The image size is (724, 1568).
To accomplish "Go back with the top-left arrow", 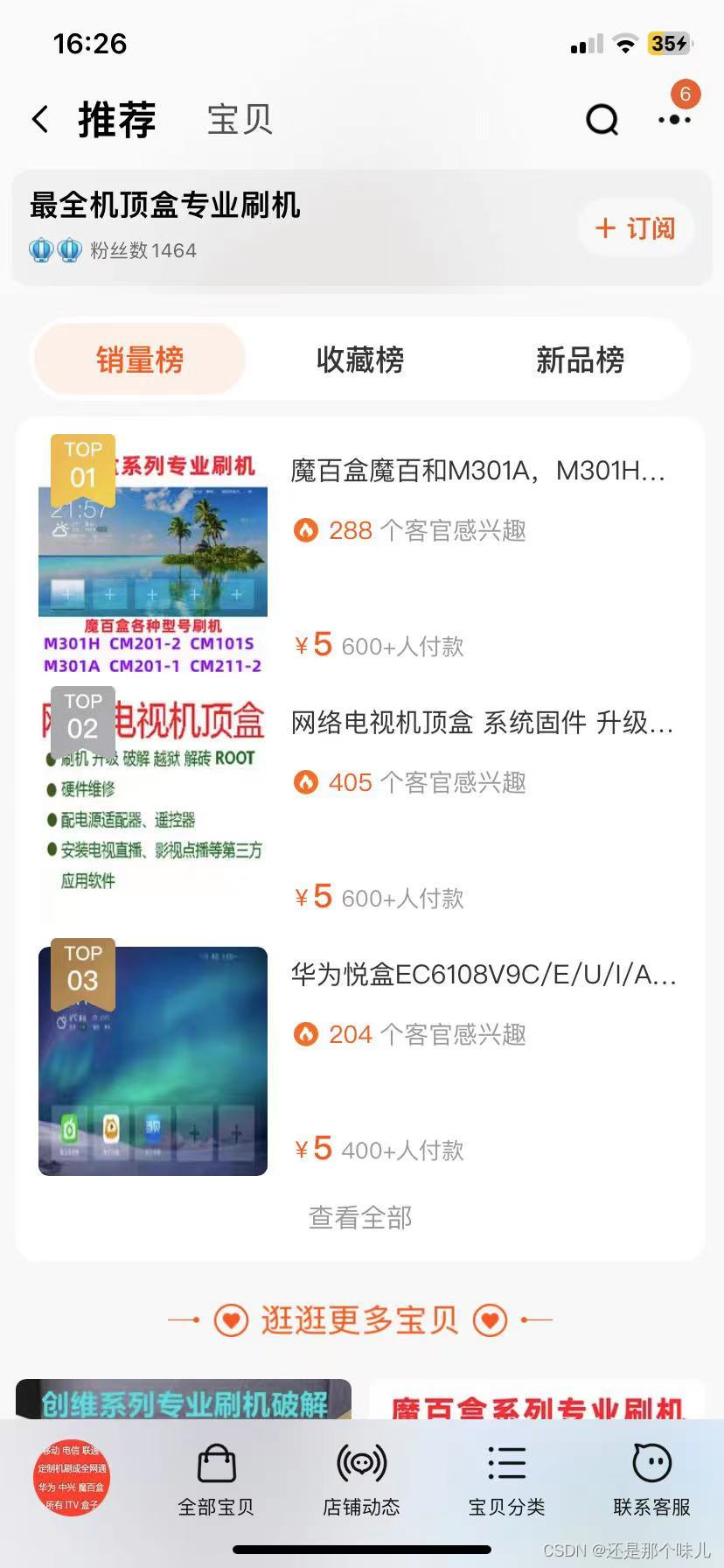I will [x=40, y=119].
